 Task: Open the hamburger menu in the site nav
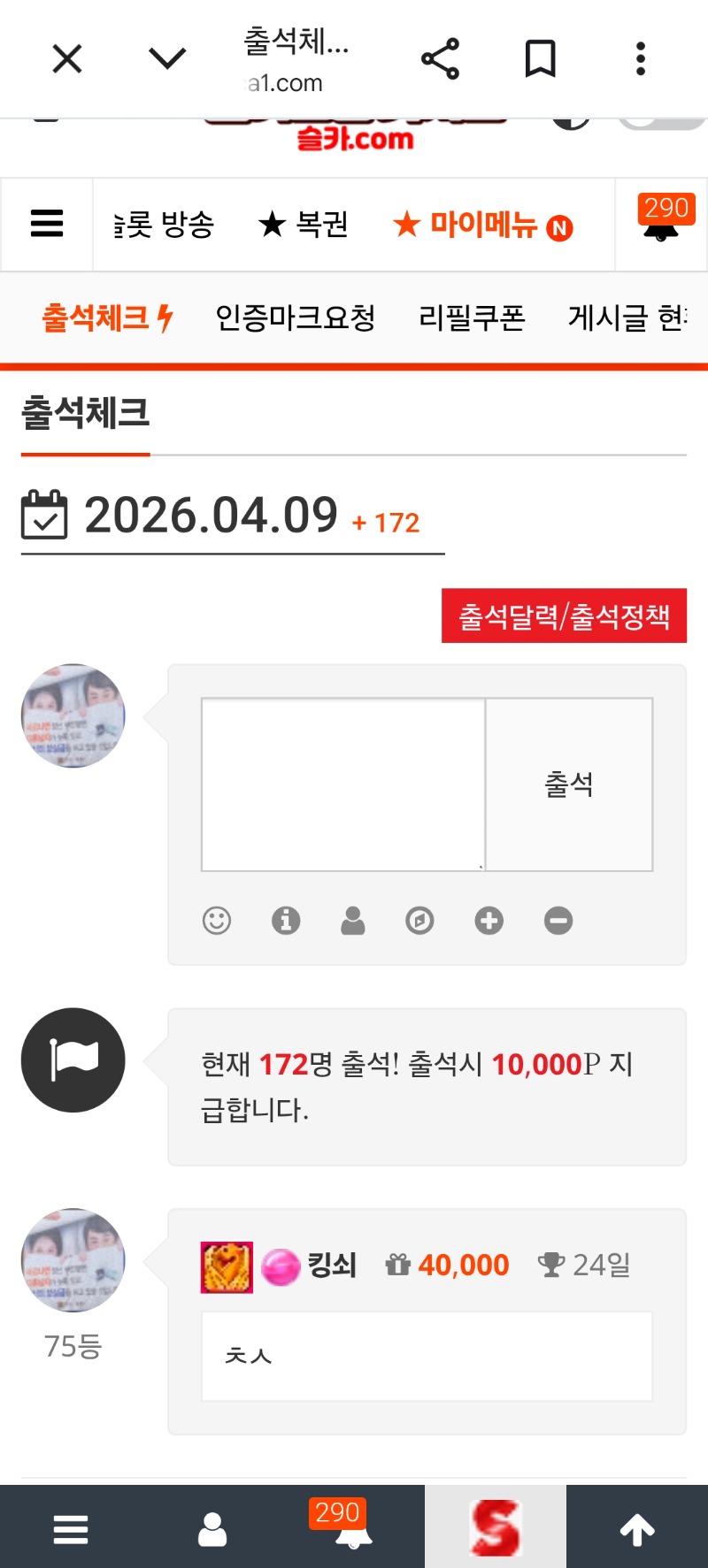tap(47, 224)
